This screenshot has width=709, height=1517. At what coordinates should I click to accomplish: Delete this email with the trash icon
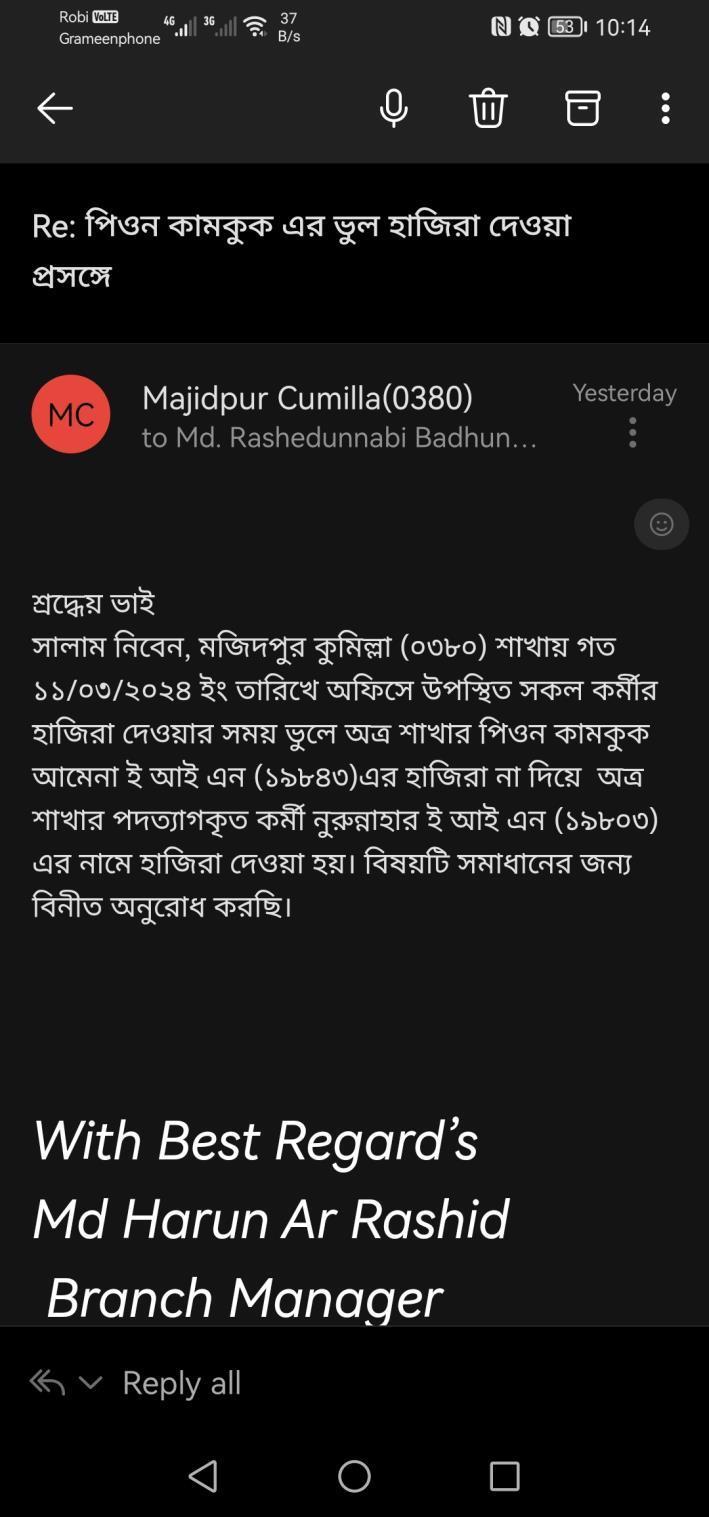pos(488,108)
